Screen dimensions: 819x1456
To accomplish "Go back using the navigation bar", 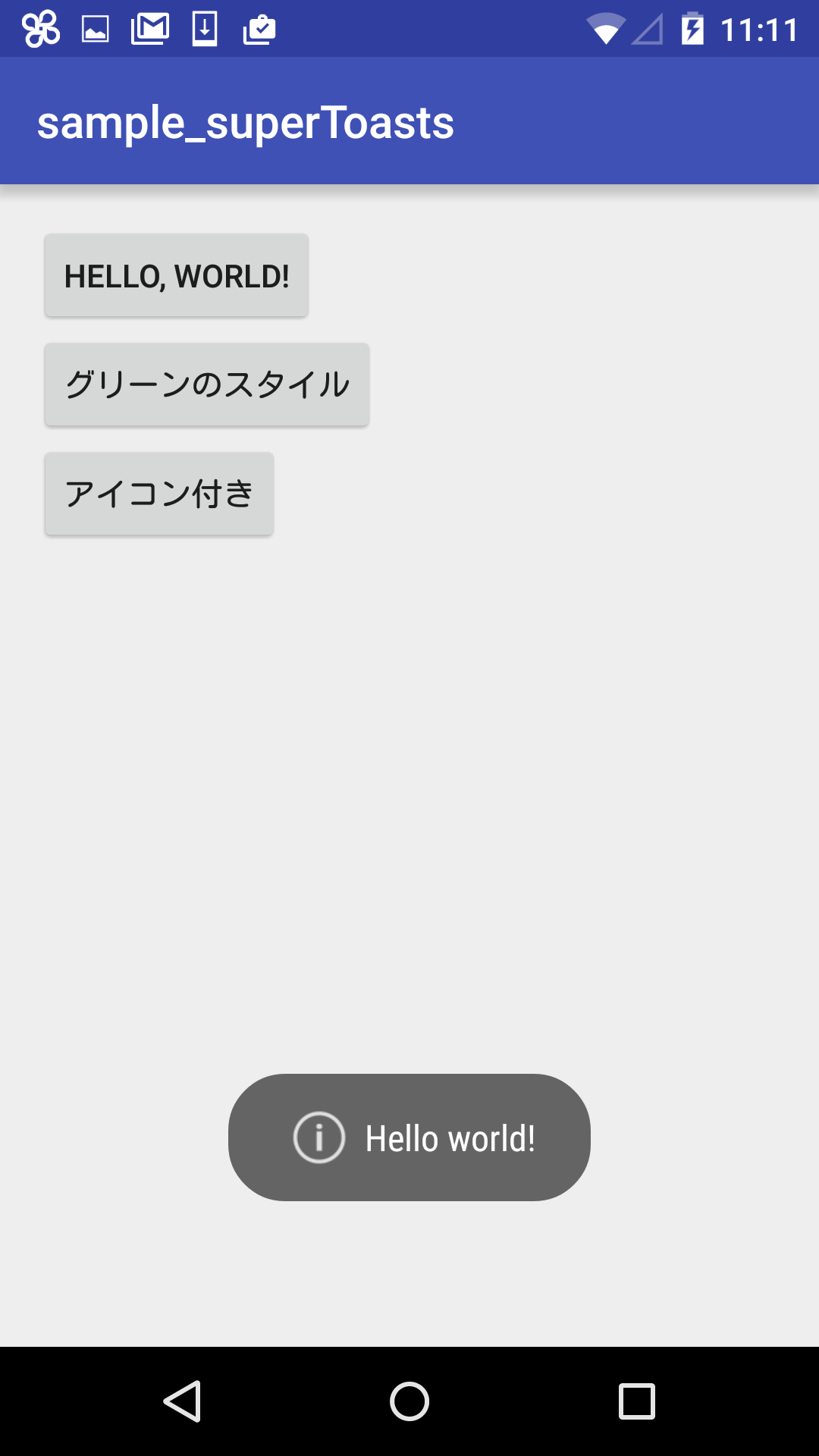I will (x=182, y=1401).
